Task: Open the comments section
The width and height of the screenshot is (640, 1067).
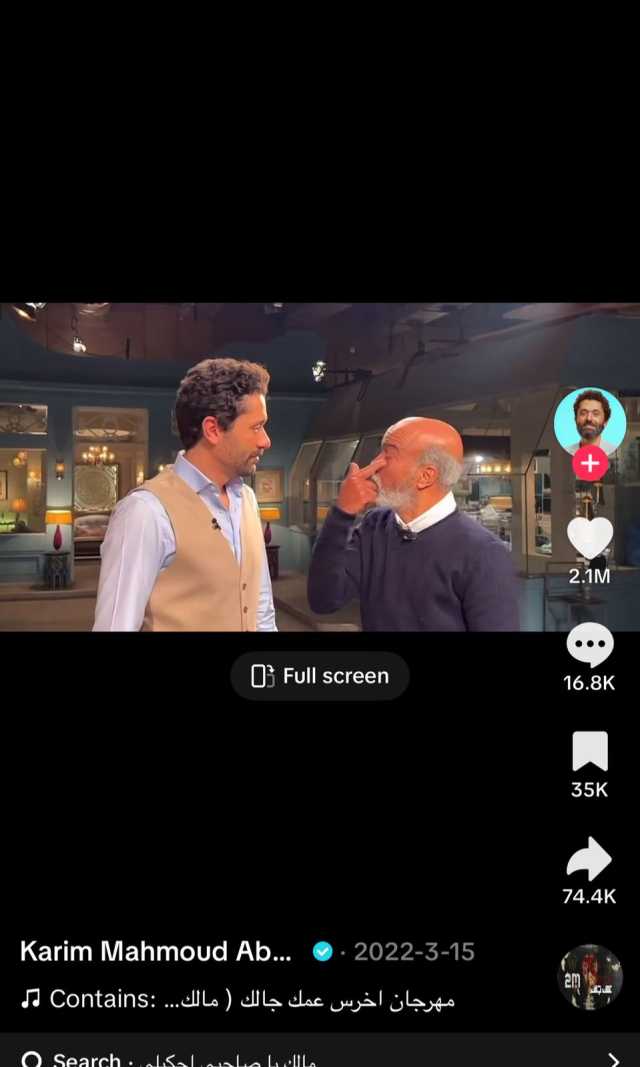Action: click(590, 645)
